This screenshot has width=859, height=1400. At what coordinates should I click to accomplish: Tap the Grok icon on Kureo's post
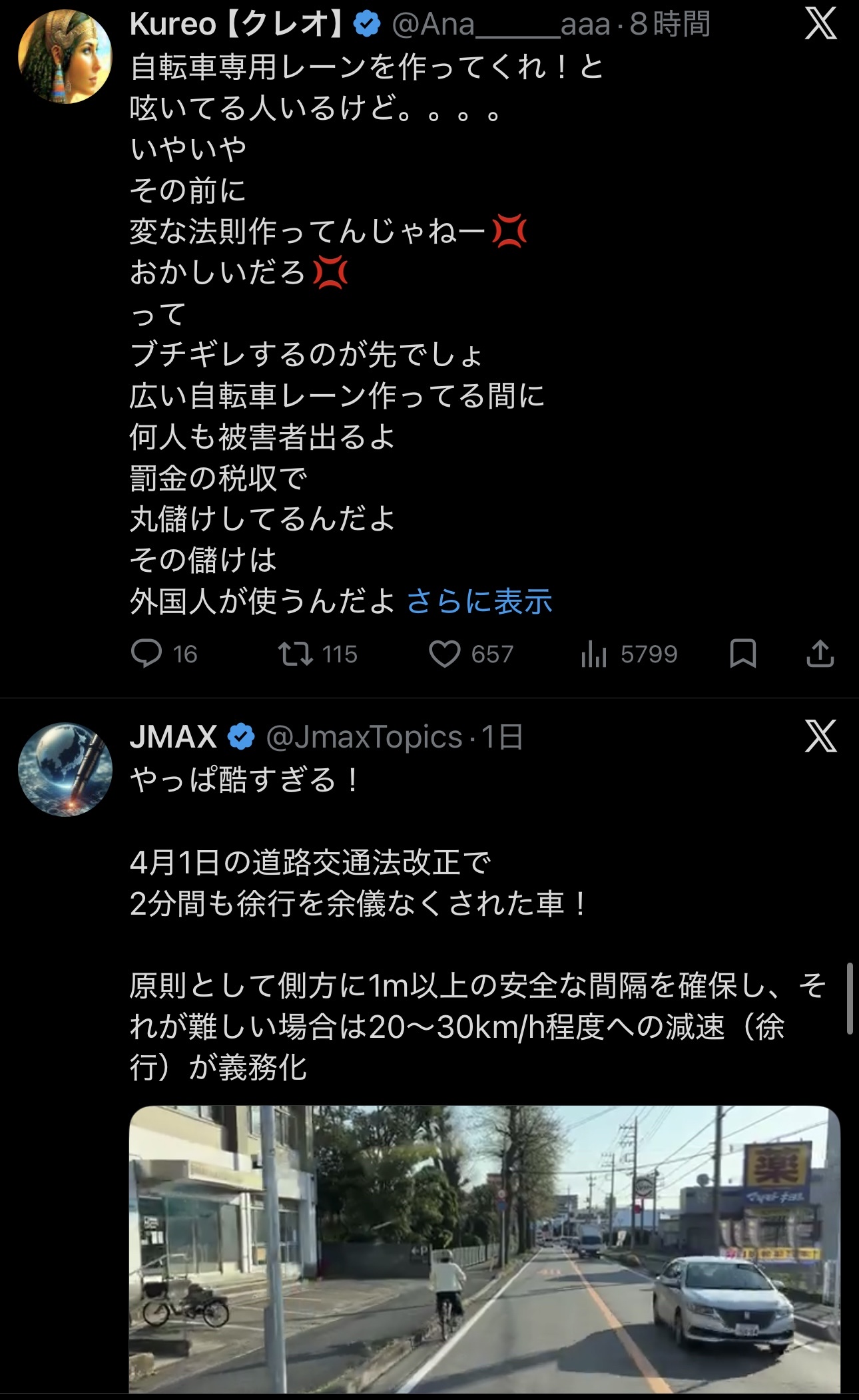(x=820, y=23)
